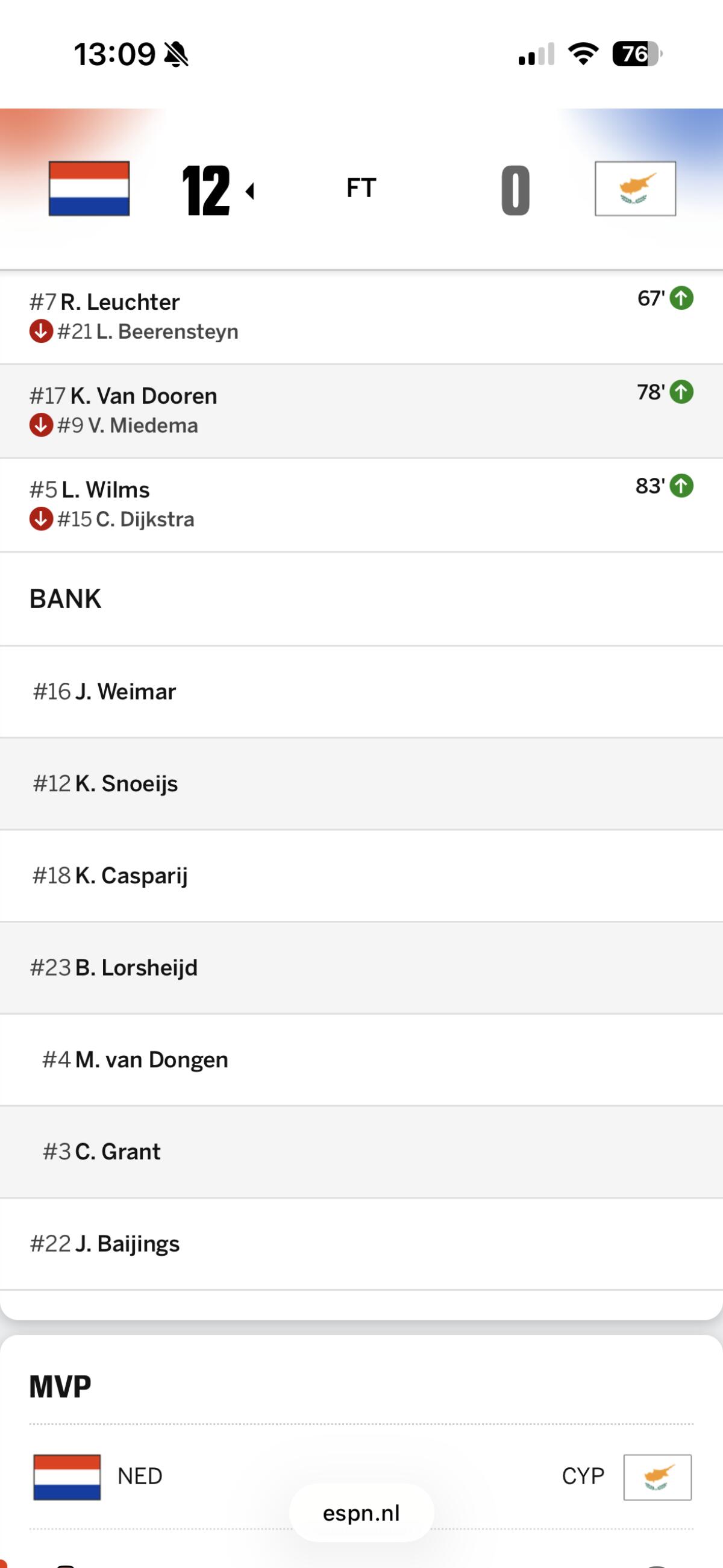723x1568 pixels.
Task: Open the Netherlands team flag in the header
Action: pyautogui.click(x=89, y=188)
